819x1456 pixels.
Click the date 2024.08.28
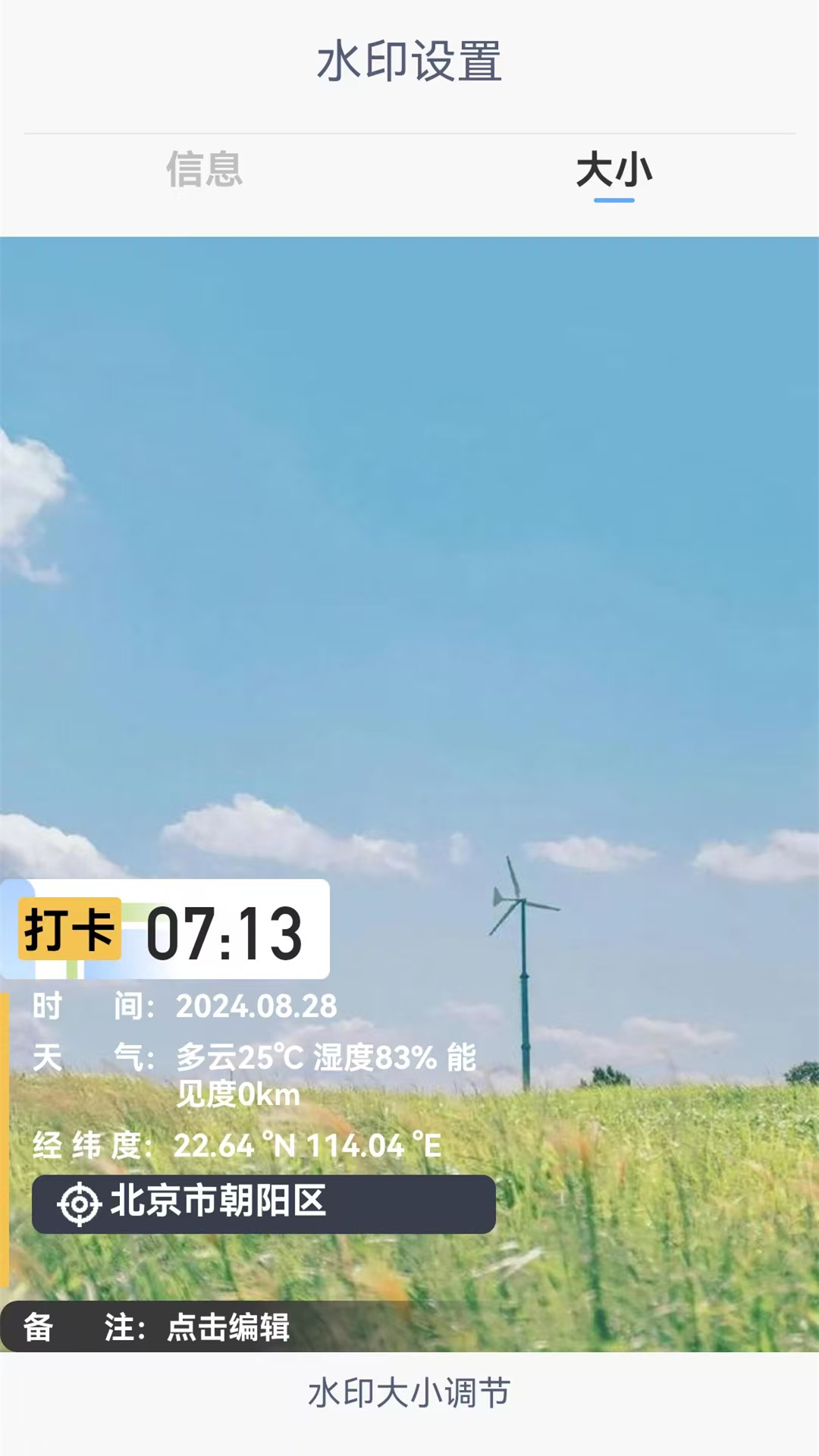[258, 1006]
